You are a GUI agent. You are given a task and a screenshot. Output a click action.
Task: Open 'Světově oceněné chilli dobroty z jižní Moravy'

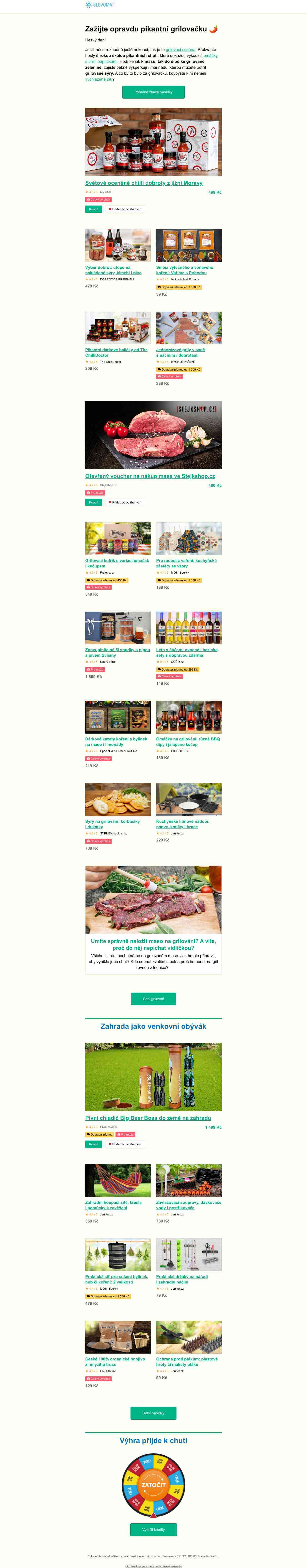pyautogui.click(x=143, y=183)
